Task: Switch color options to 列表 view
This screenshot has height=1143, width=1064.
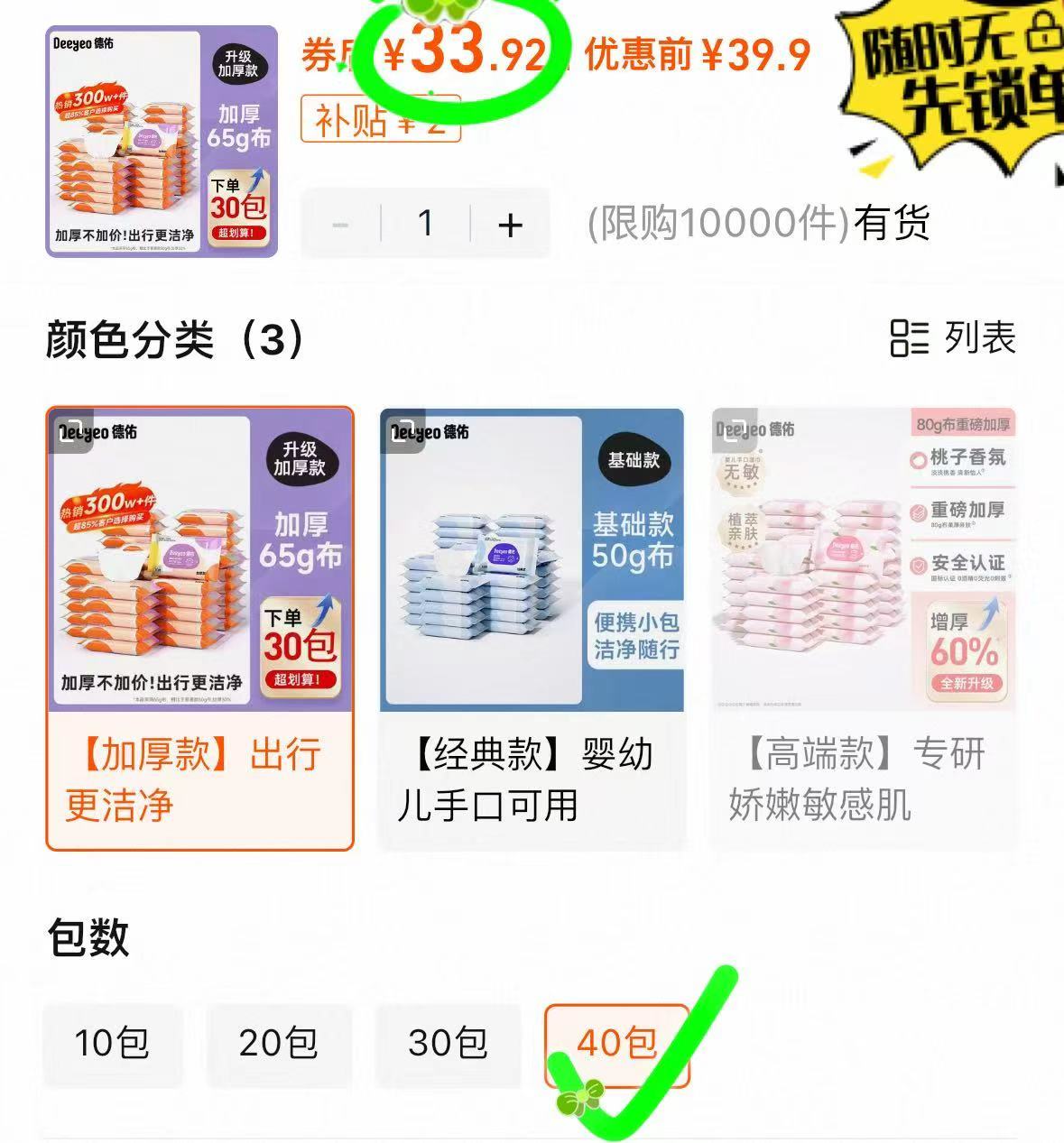Action: click(x=953, y=338)
